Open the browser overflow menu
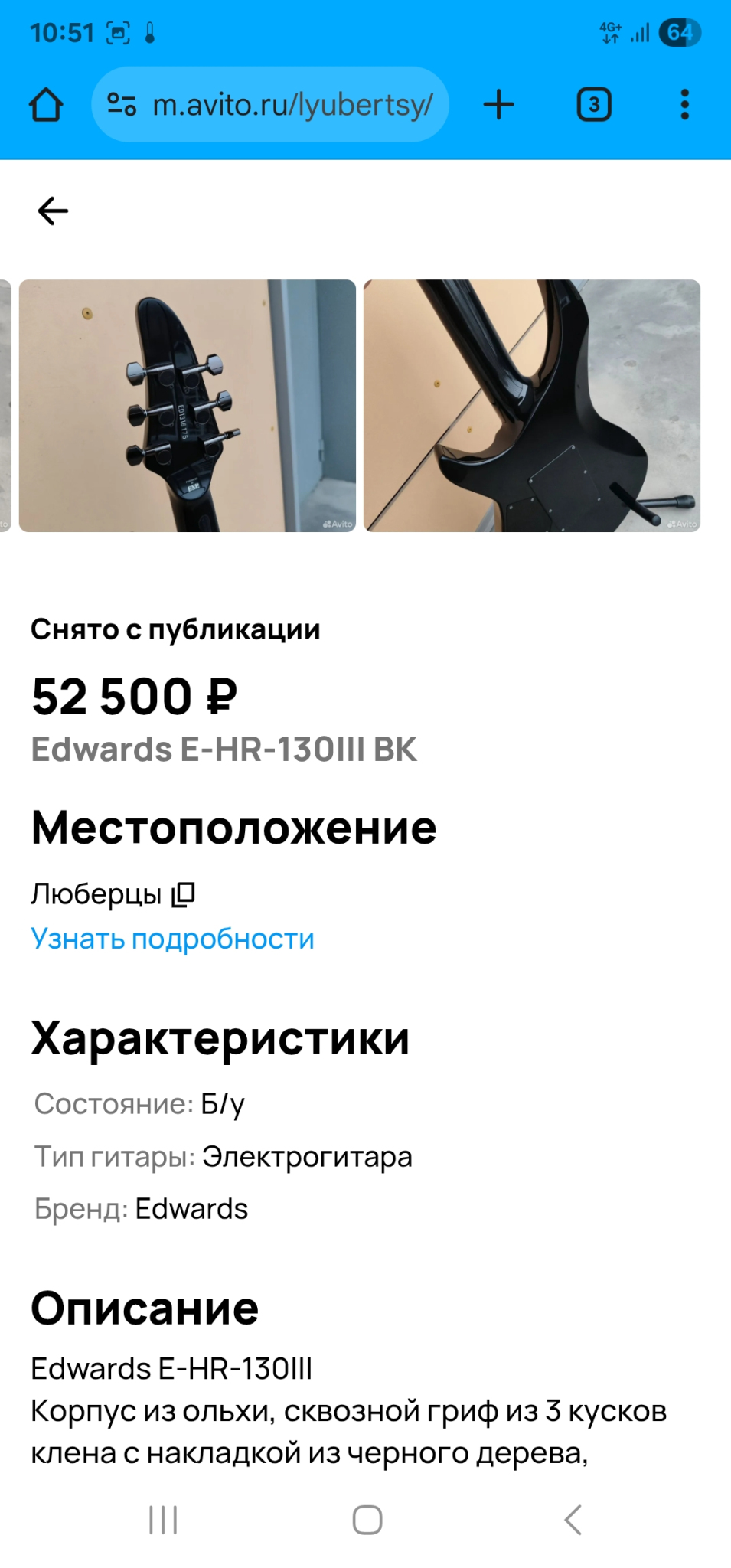 pos(684,105)
